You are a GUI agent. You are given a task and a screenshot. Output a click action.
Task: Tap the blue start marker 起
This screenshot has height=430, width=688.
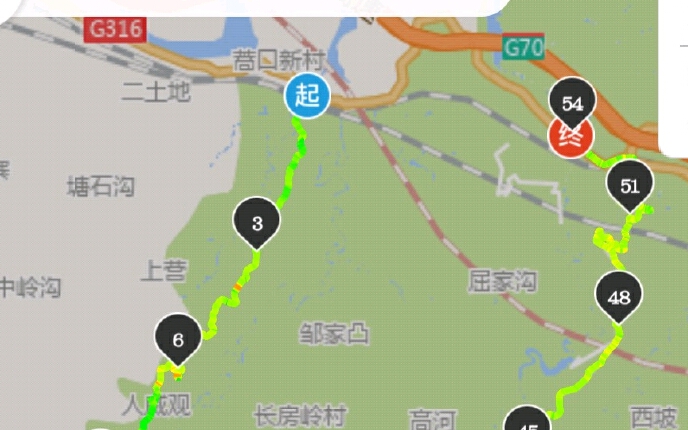[x=307, y=97]
